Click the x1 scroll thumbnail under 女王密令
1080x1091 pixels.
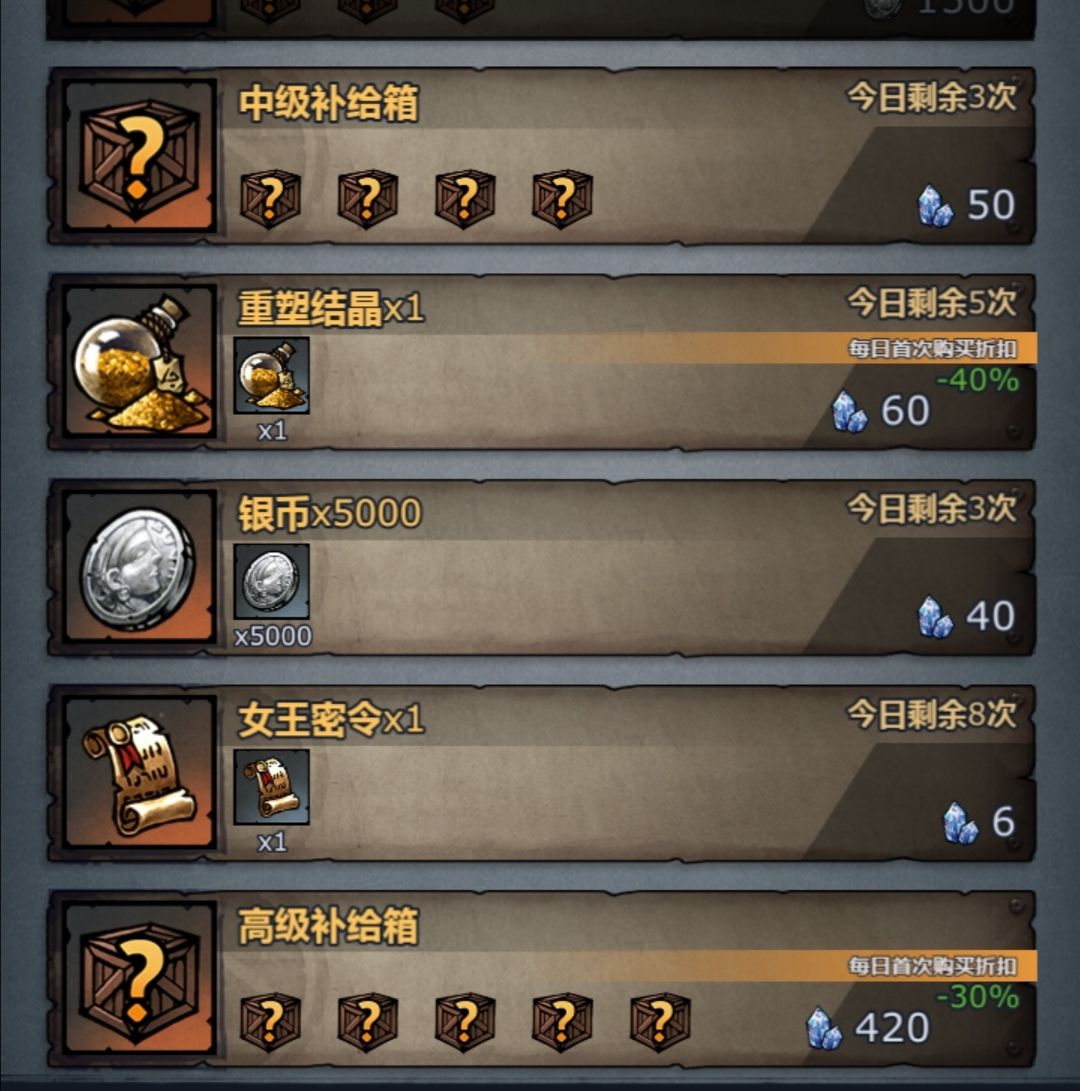pyautogui.click(x=269, y=789)
